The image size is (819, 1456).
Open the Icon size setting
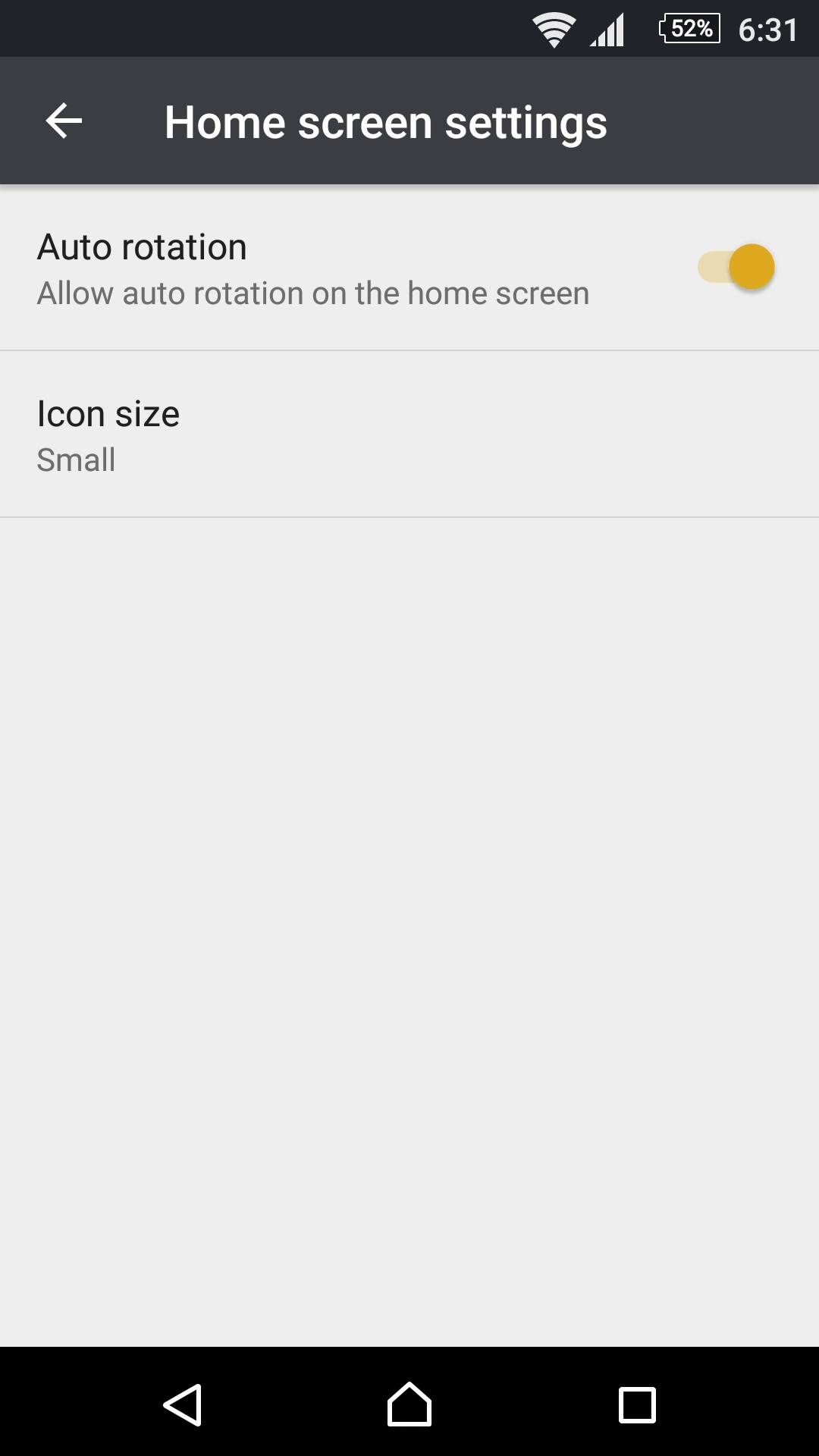coord(409,435)
